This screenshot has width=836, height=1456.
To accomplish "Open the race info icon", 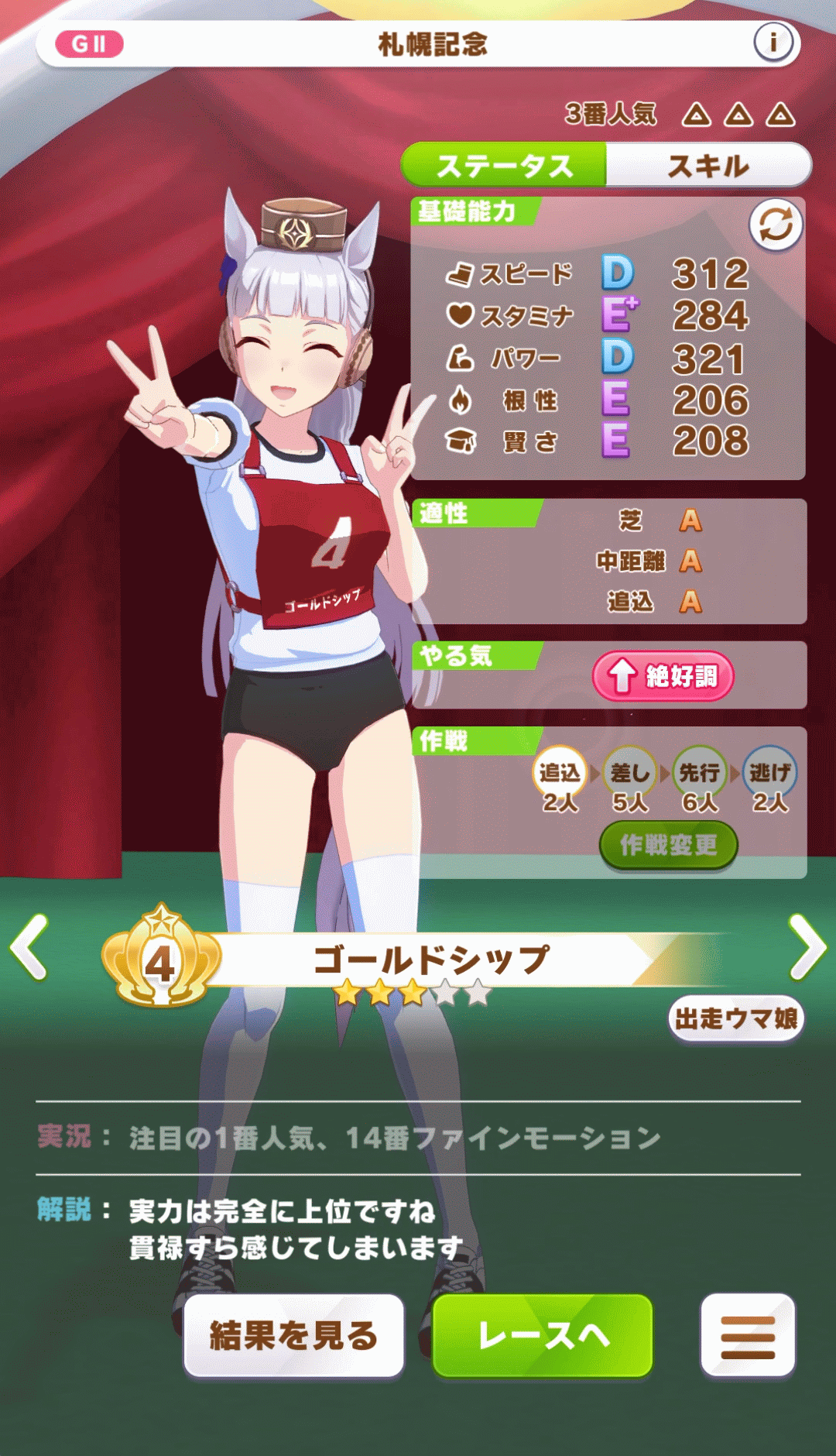I will pyautogui.click(x=773, y=43).
